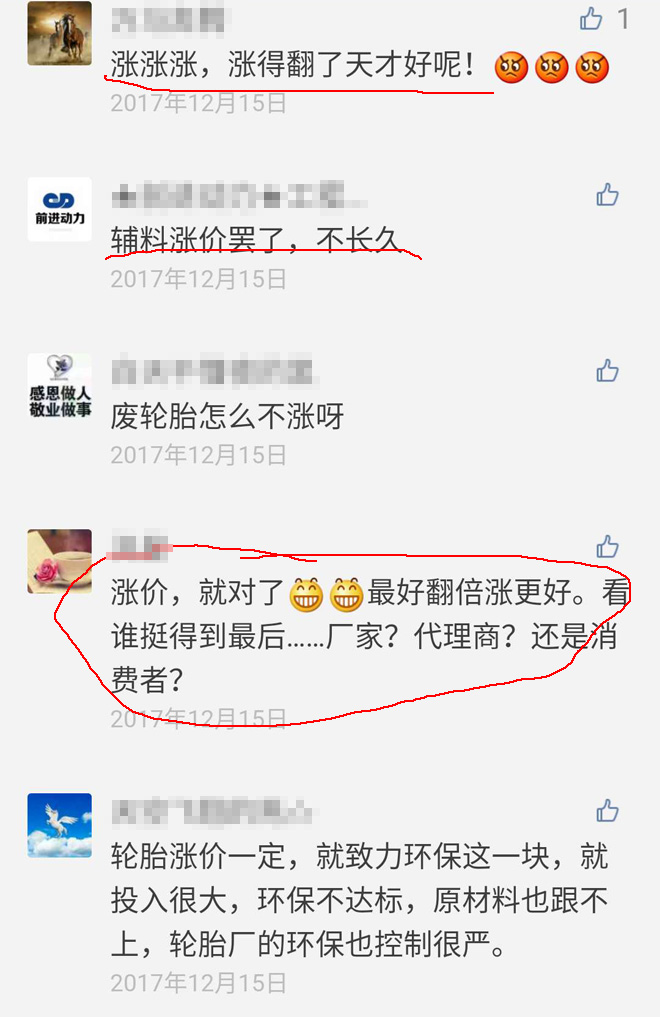Like the comment '废轮胎怎么不涨呀'

(607, 372)
